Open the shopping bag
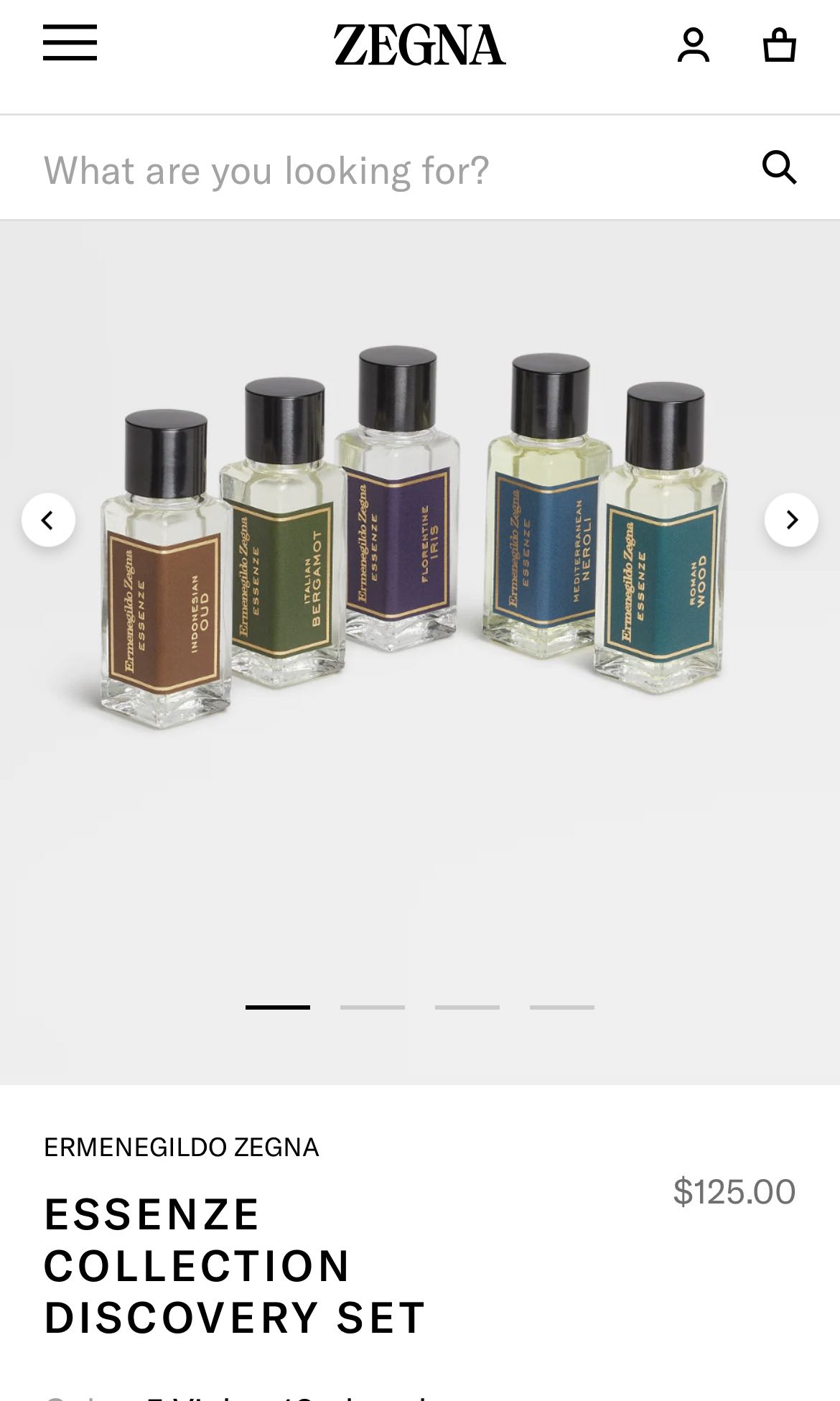Image resolution: width=840 pixels, height=1401 pixels. click(x=779, y=45)
